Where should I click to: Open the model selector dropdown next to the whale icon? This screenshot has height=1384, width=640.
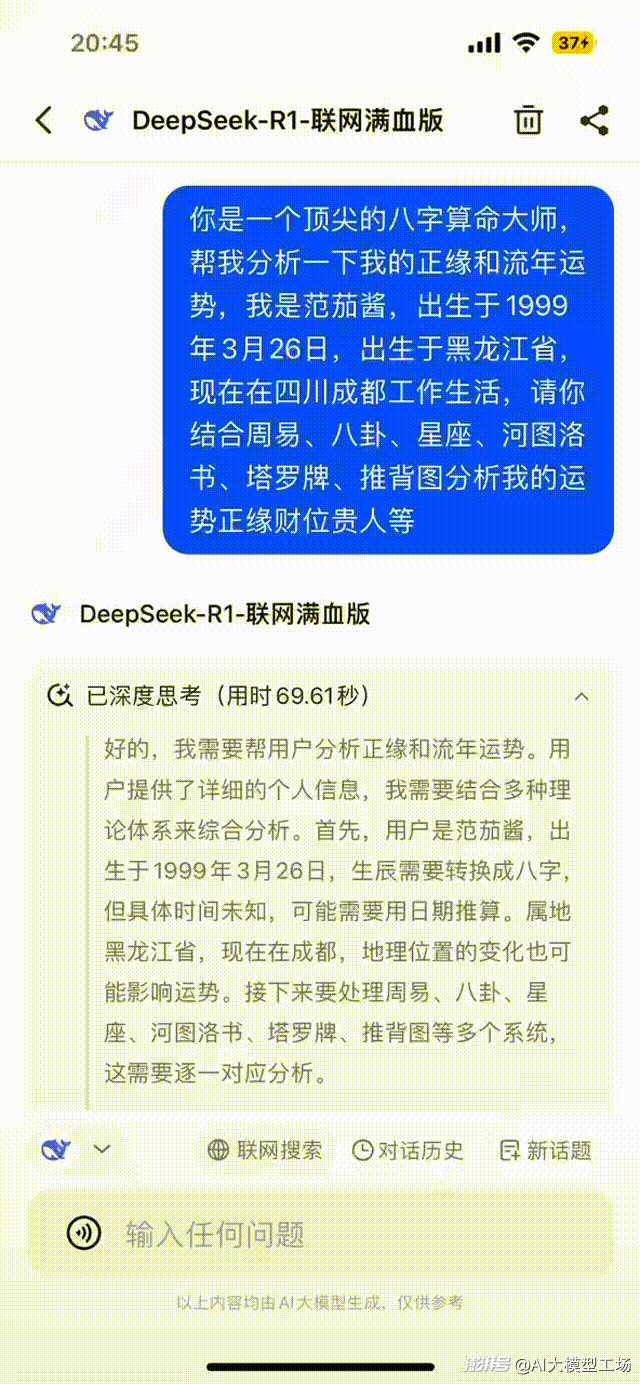coord(101,1149)
